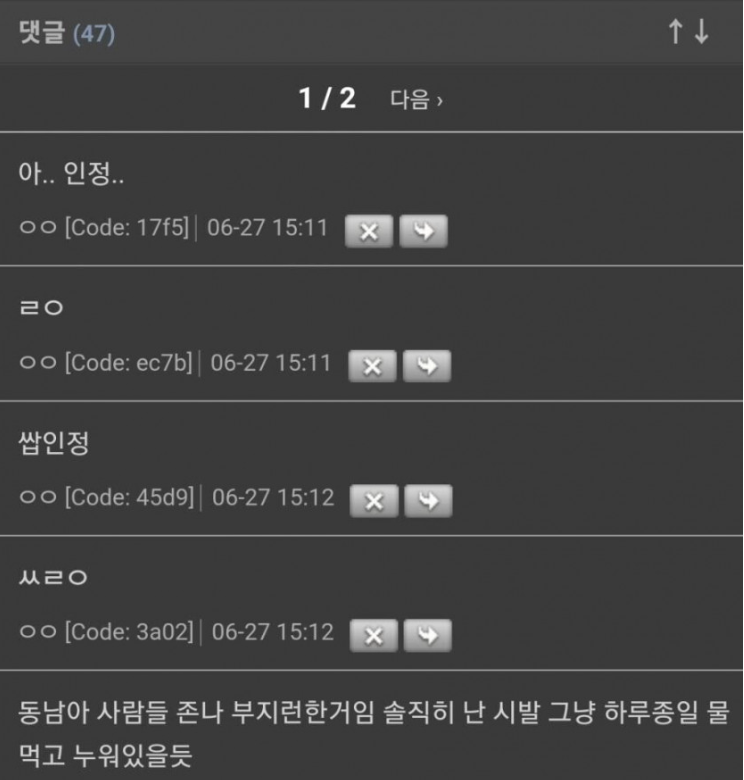Reply to the comment by Code: 45d9
Image resolution: width=744 pixels, height=780 pixels.
click(428, 501)
